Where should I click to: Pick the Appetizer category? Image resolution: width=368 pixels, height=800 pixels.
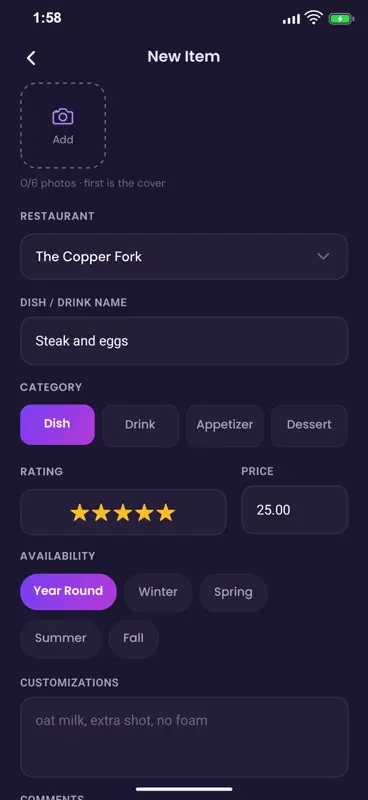[x=225, y=425]
